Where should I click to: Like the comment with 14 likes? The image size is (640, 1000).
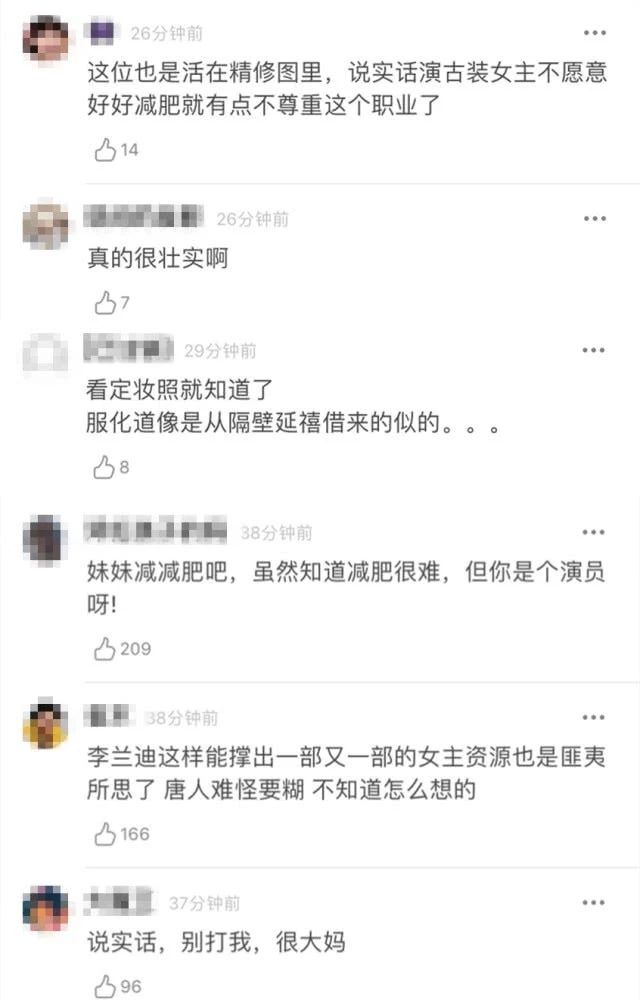(x=104, y=150)
